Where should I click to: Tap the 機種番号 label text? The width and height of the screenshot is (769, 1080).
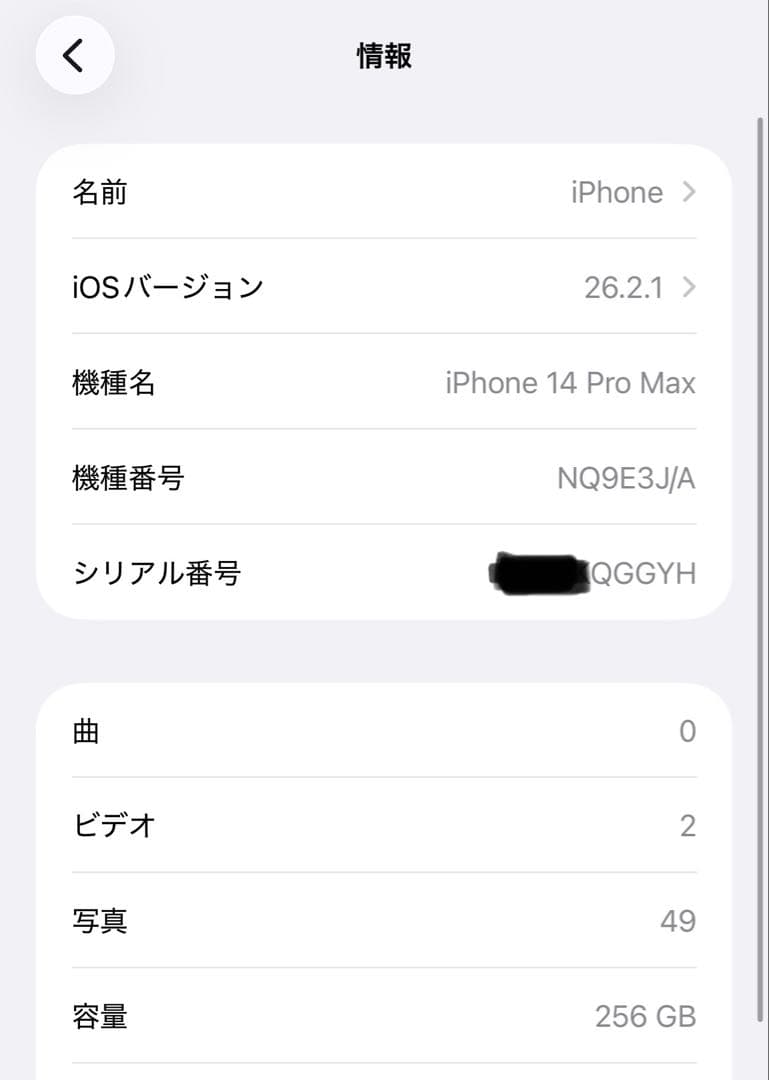coord(128,478)
